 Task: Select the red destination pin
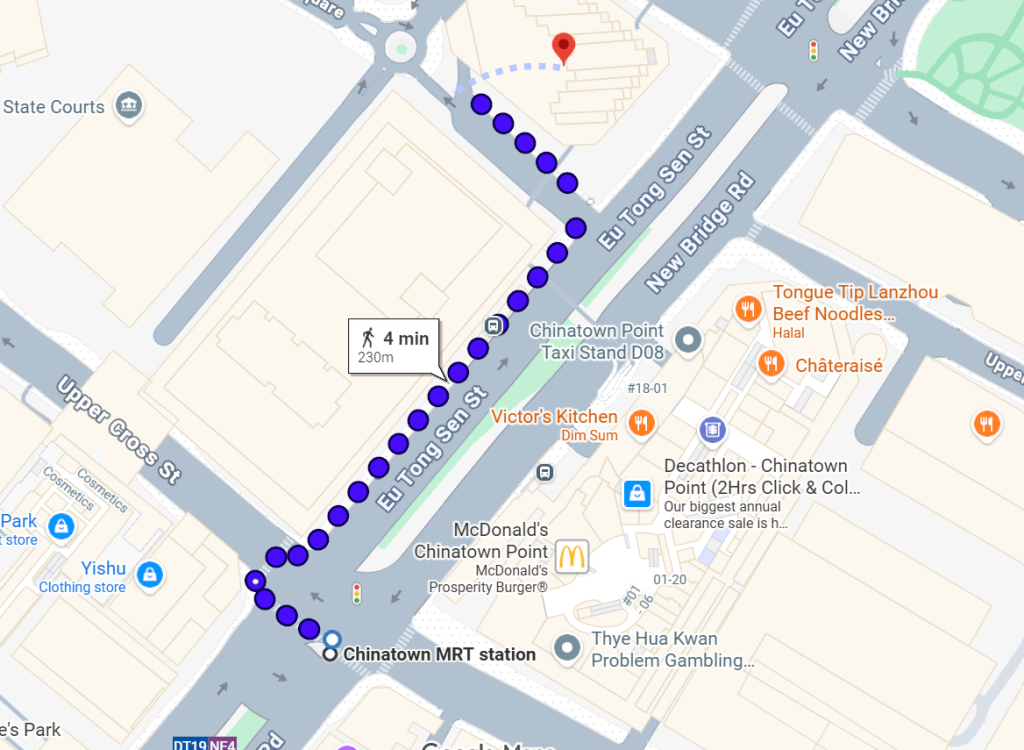[564, 48]
